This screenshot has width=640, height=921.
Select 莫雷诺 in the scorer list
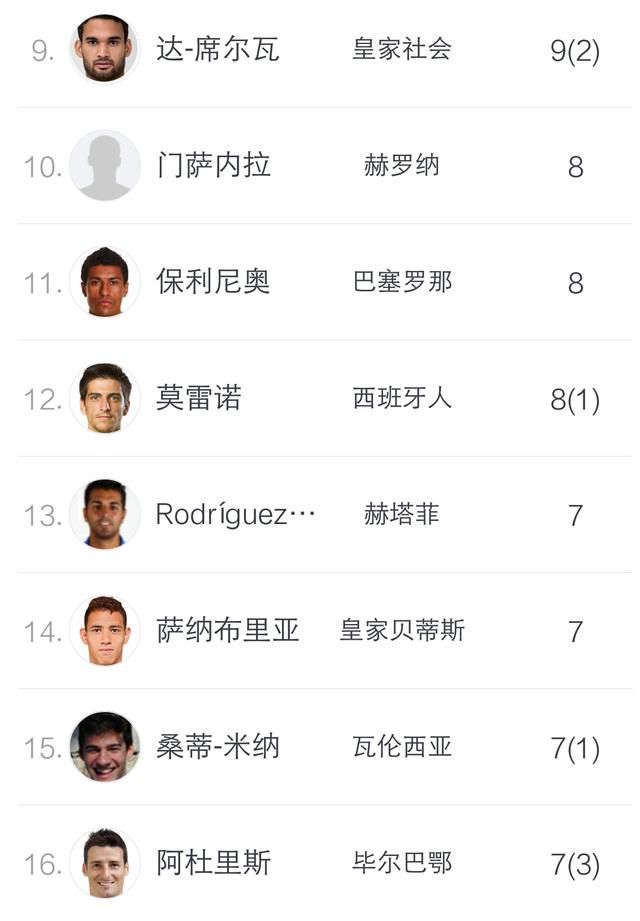click(199, 398)
